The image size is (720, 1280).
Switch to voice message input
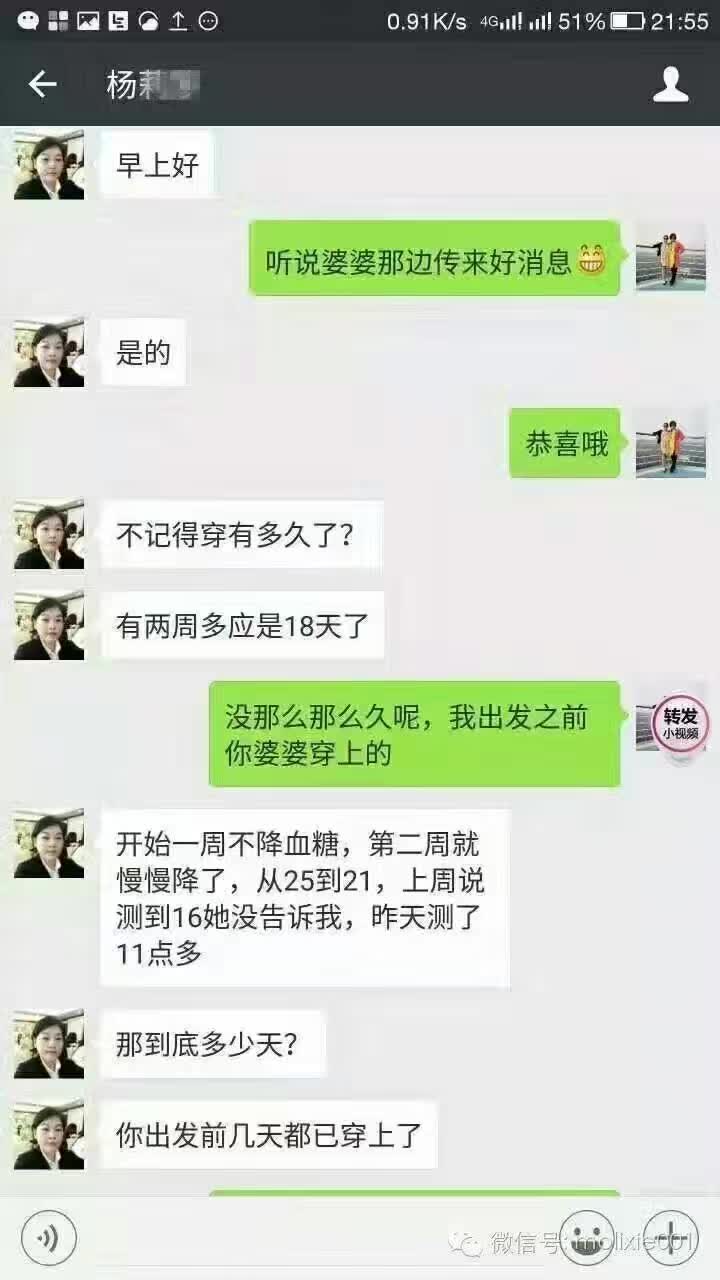coord(48,1238)
